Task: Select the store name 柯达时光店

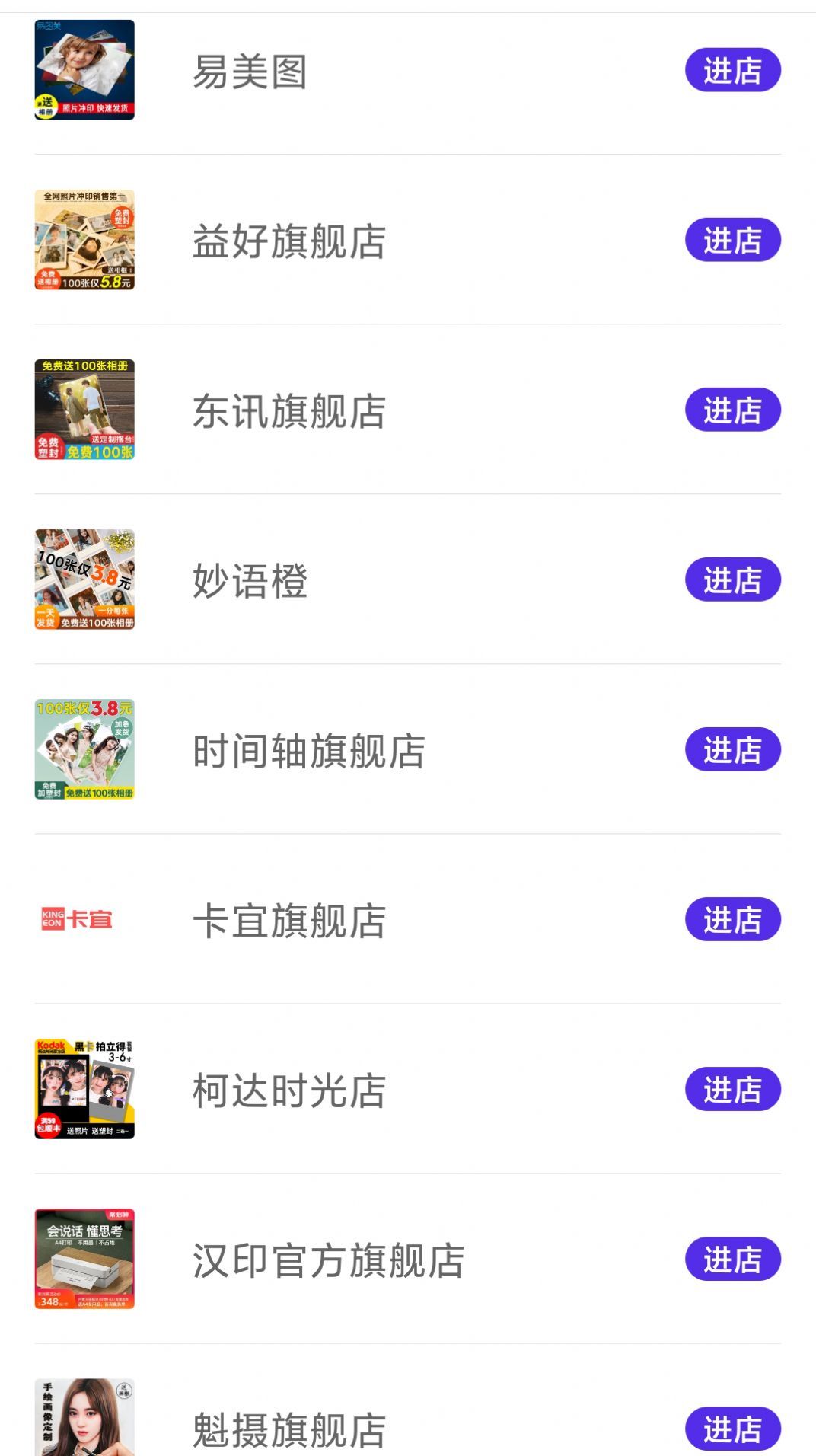Action: (x=289, y=1090)
